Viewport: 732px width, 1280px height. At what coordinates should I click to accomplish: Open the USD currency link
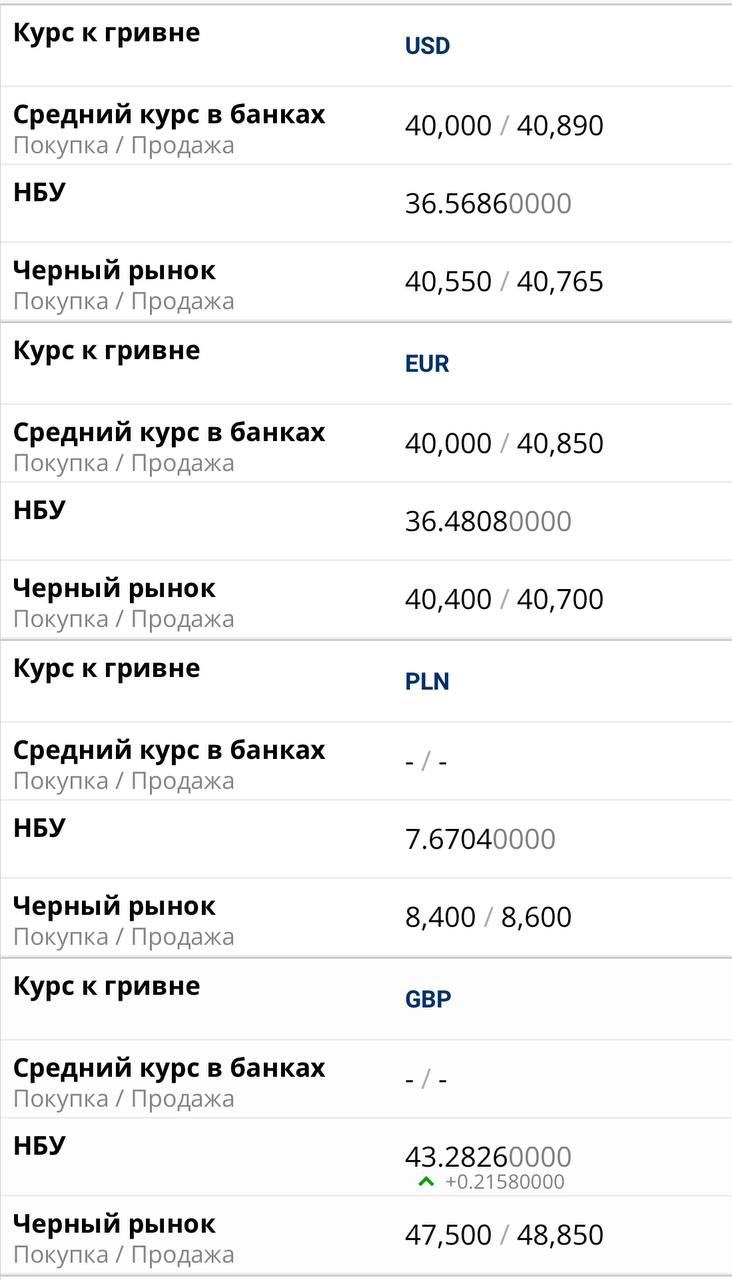427,46
